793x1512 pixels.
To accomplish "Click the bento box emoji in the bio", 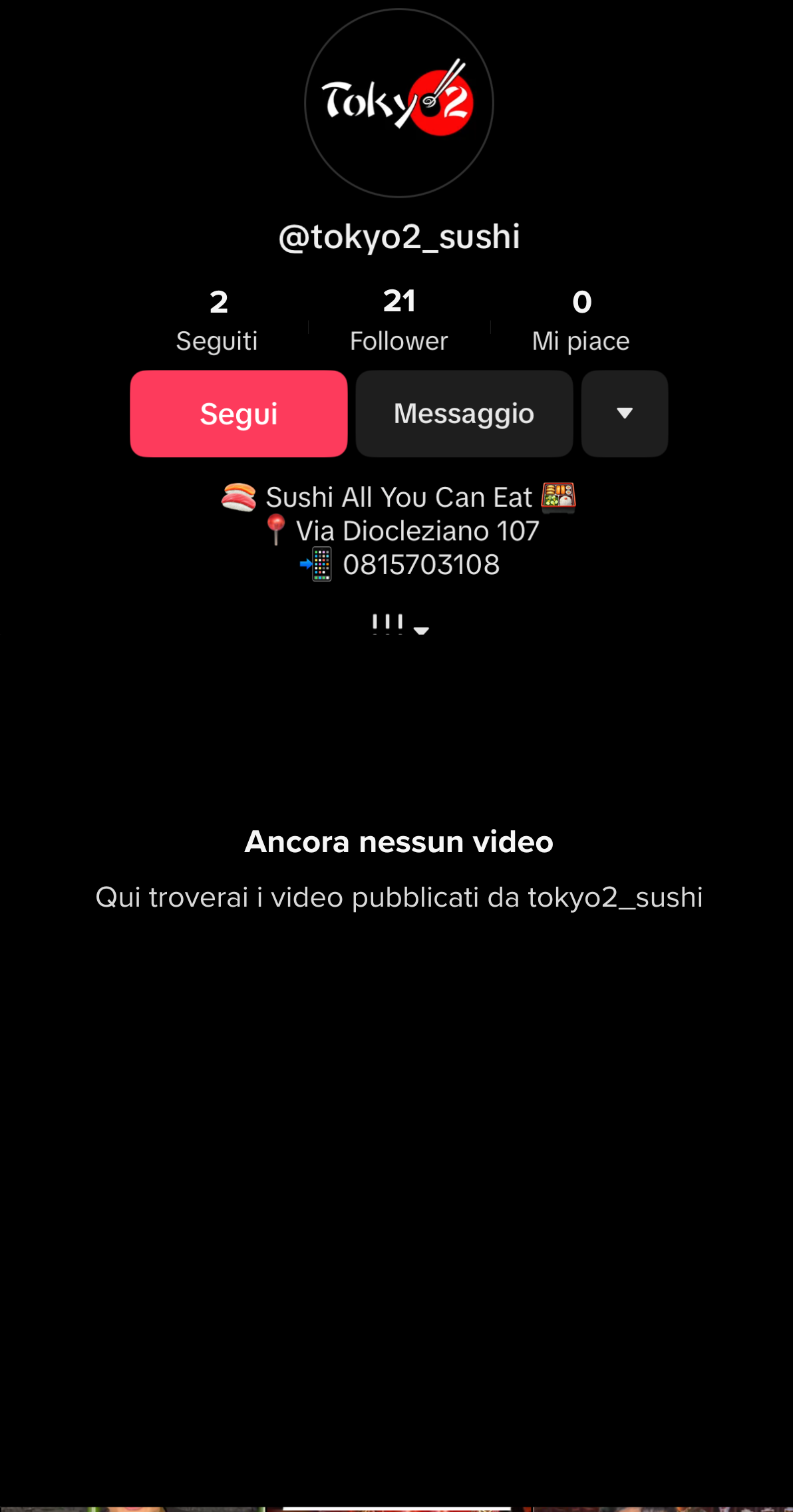I will click(x=559, y=496).
